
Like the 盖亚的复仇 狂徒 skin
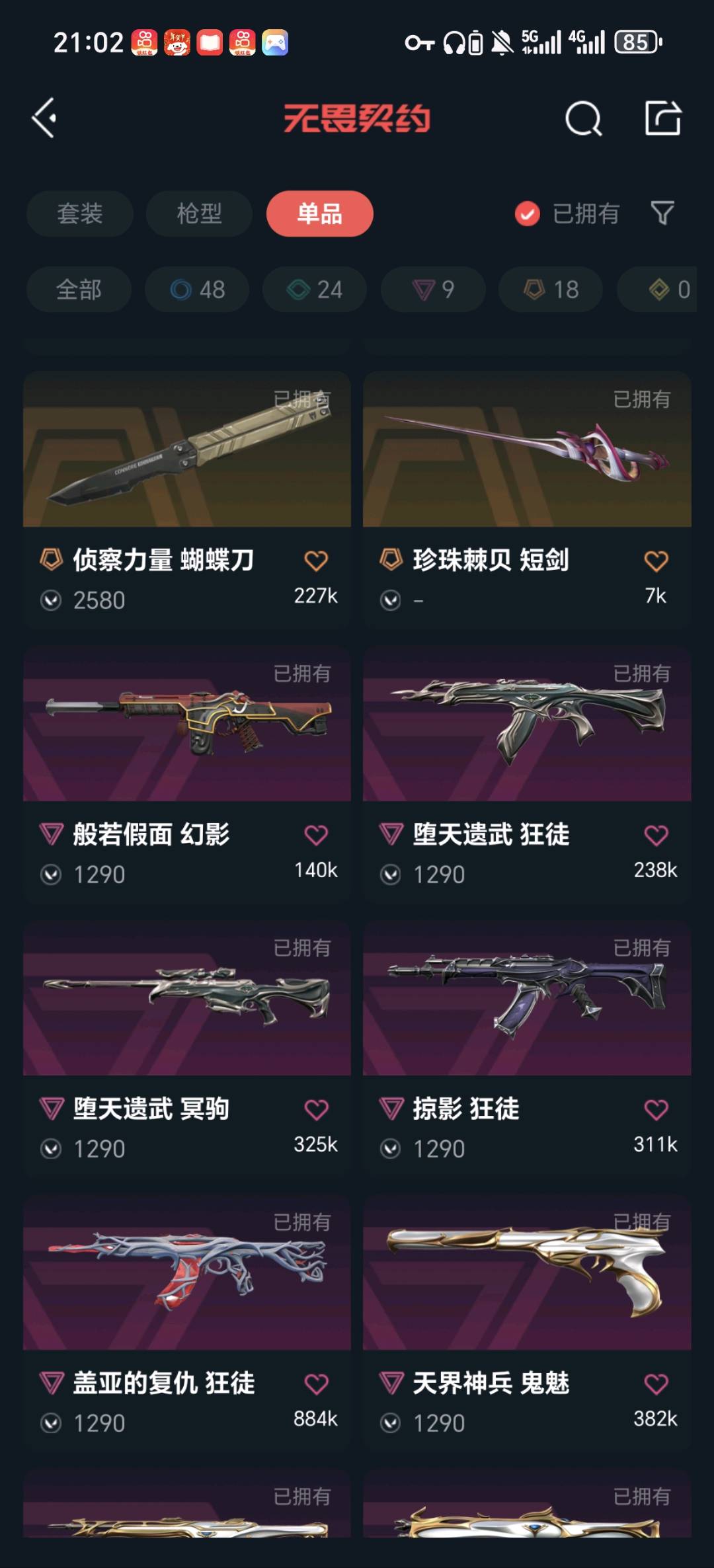316,1384
